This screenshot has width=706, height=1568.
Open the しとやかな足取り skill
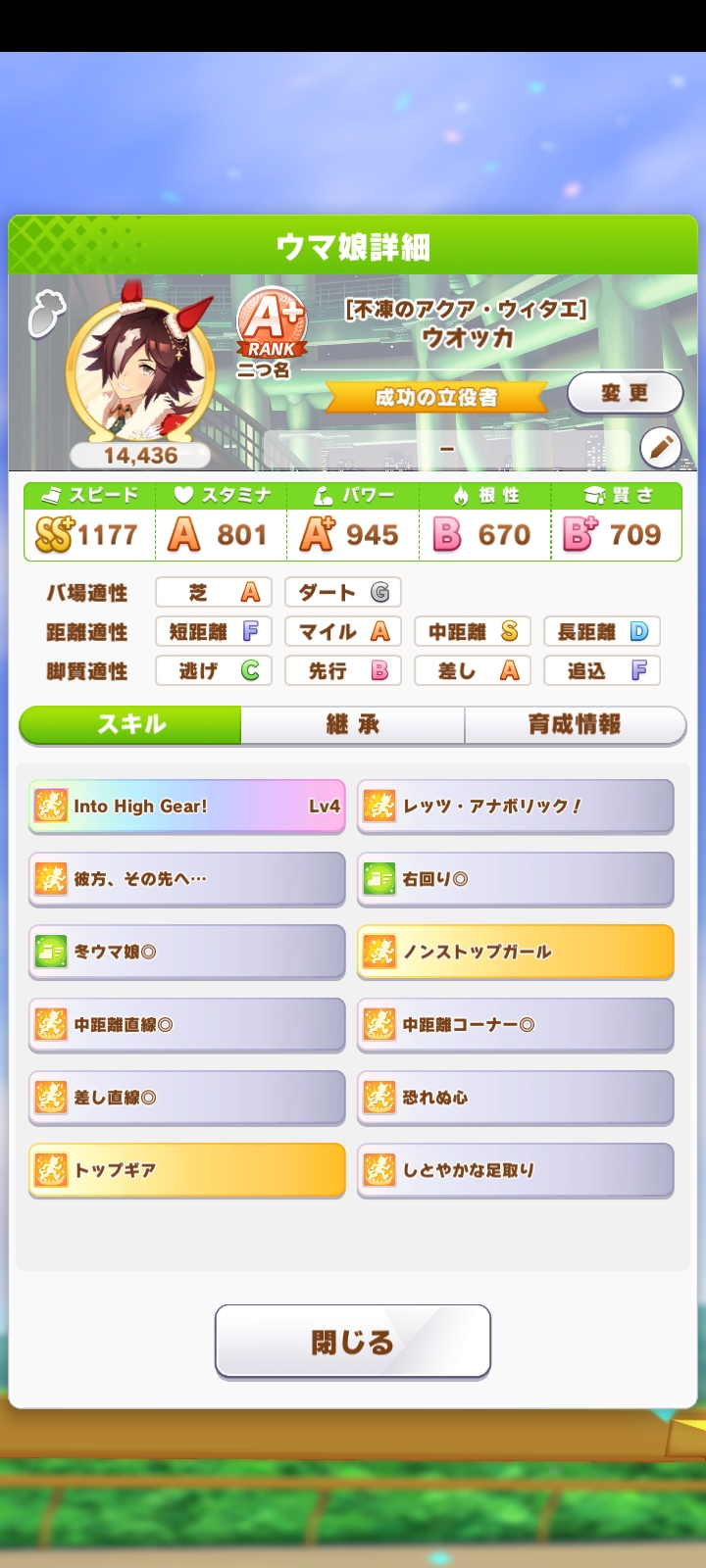[x=516, y=1170]
